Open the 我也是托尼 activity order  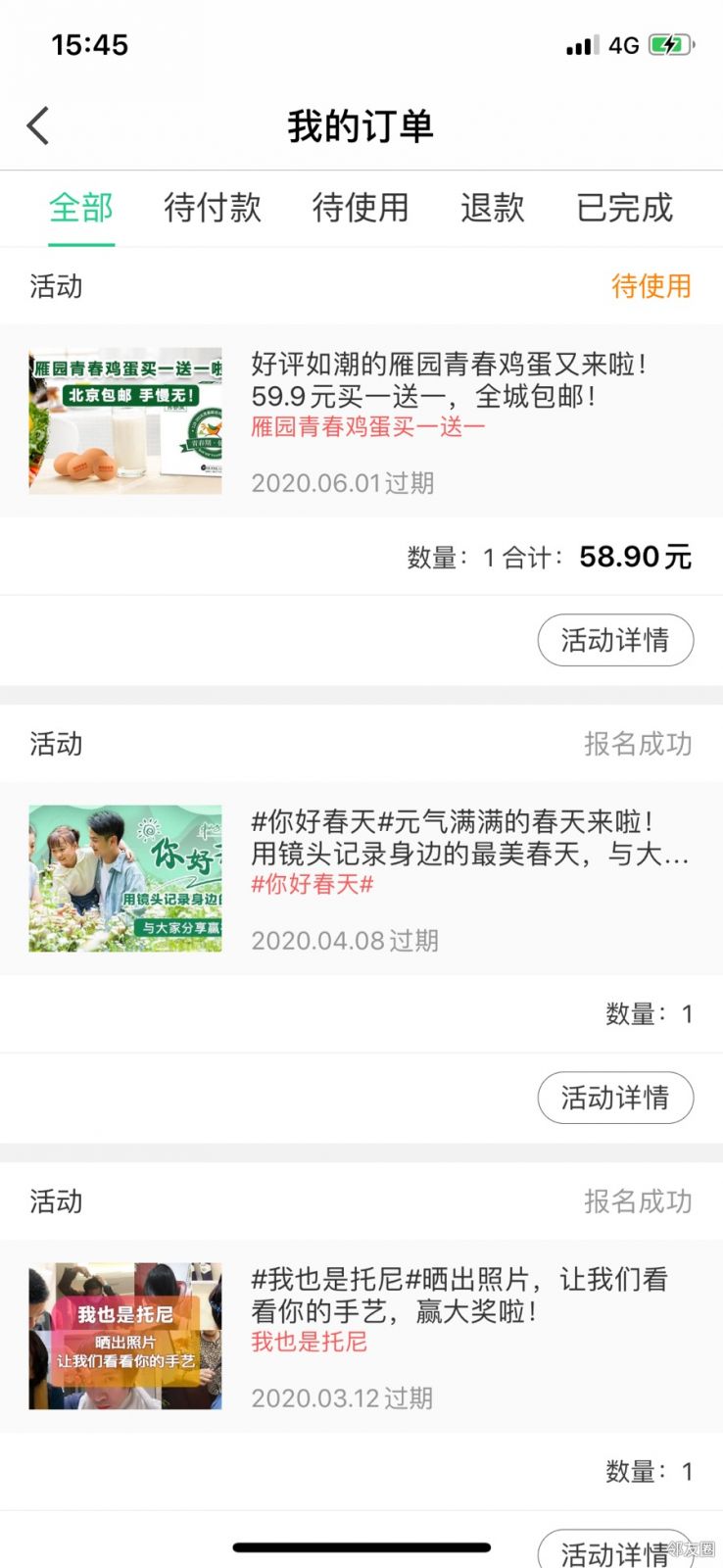pos(361,1337)
